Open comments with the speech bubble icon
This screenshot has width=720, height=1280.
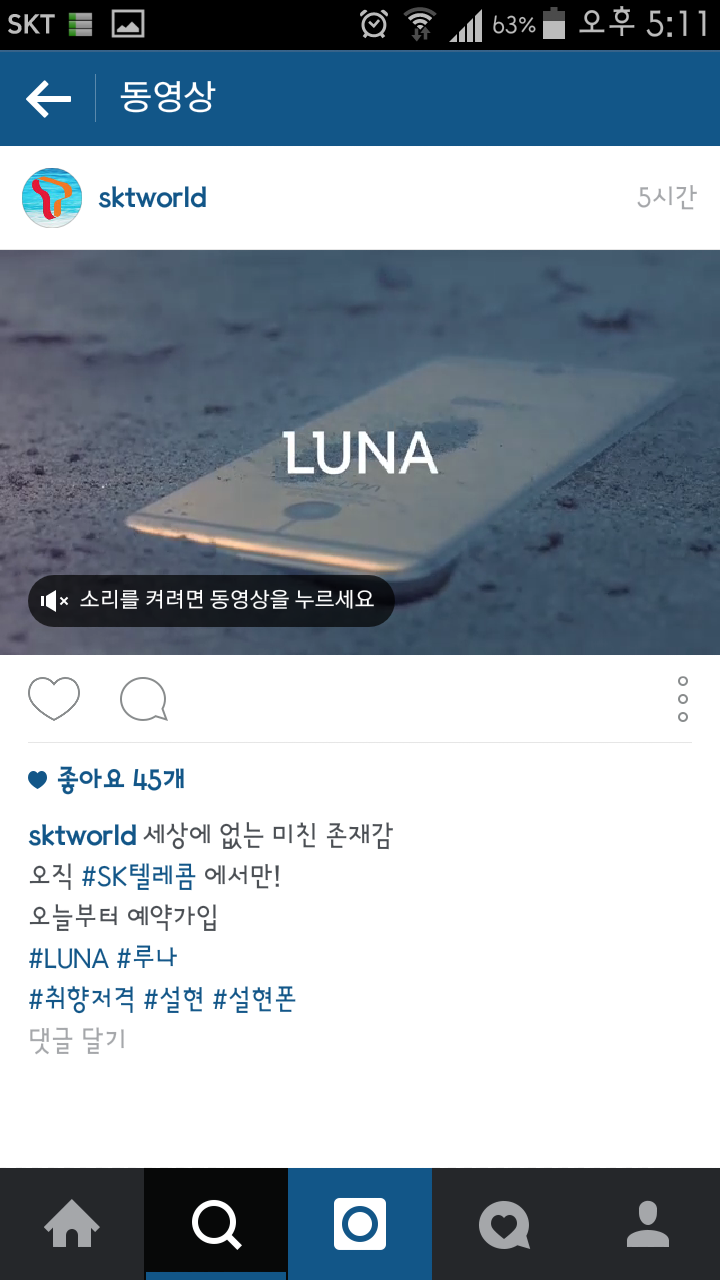143,699
